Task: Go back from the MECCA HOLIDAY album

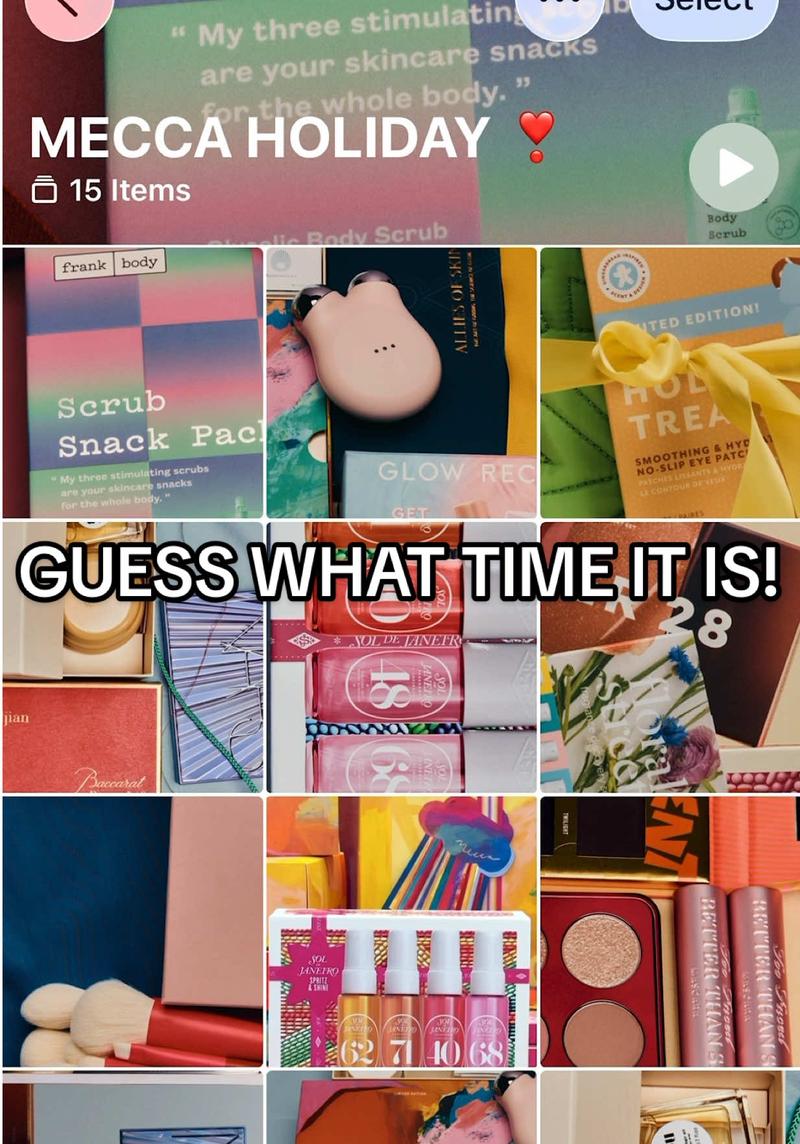Action: (67, 10)
